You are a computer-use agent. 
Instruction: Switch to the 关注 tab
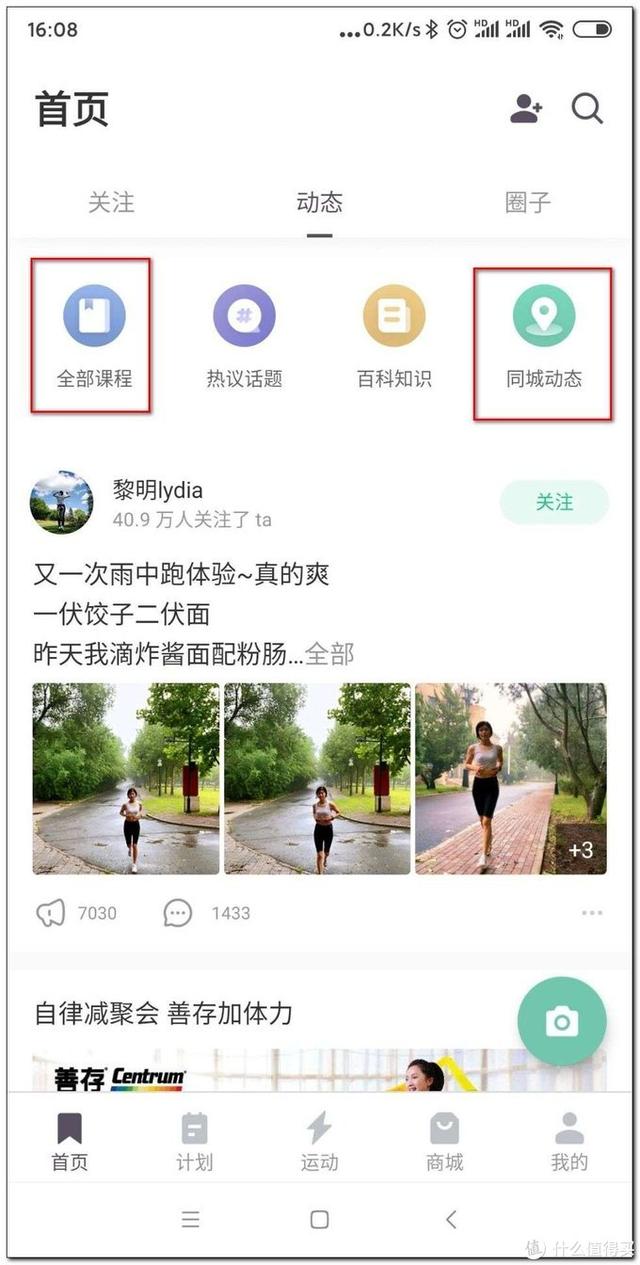[111, 203]
